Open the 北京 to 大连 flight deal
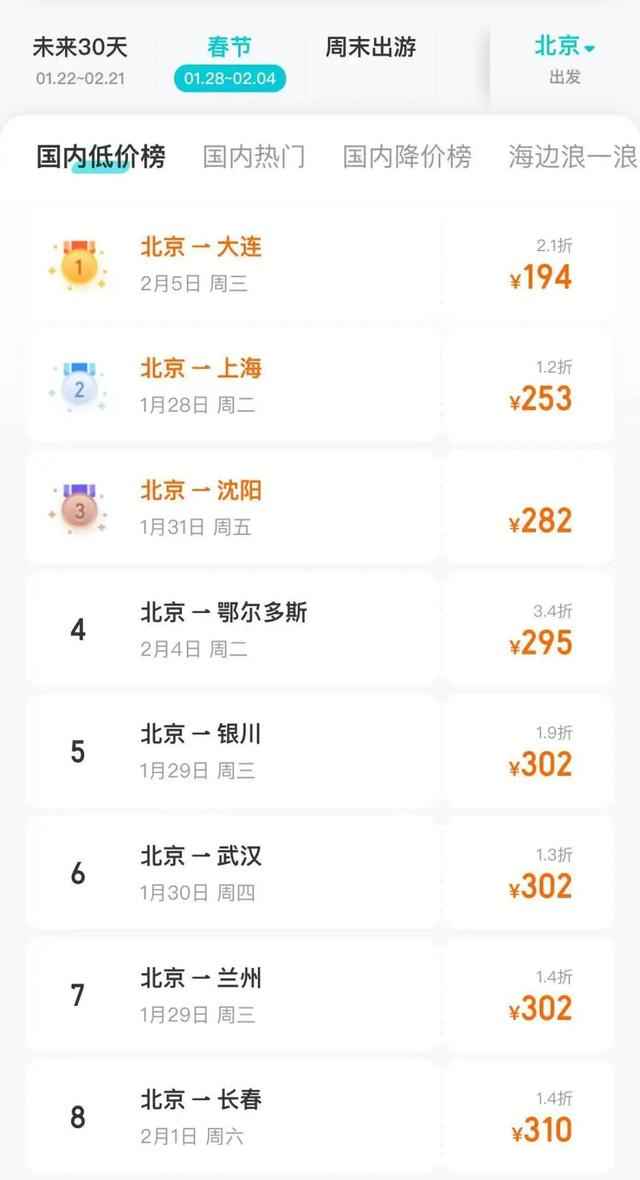The width and height of the screenshot is (640, 1180). (320, 265)
